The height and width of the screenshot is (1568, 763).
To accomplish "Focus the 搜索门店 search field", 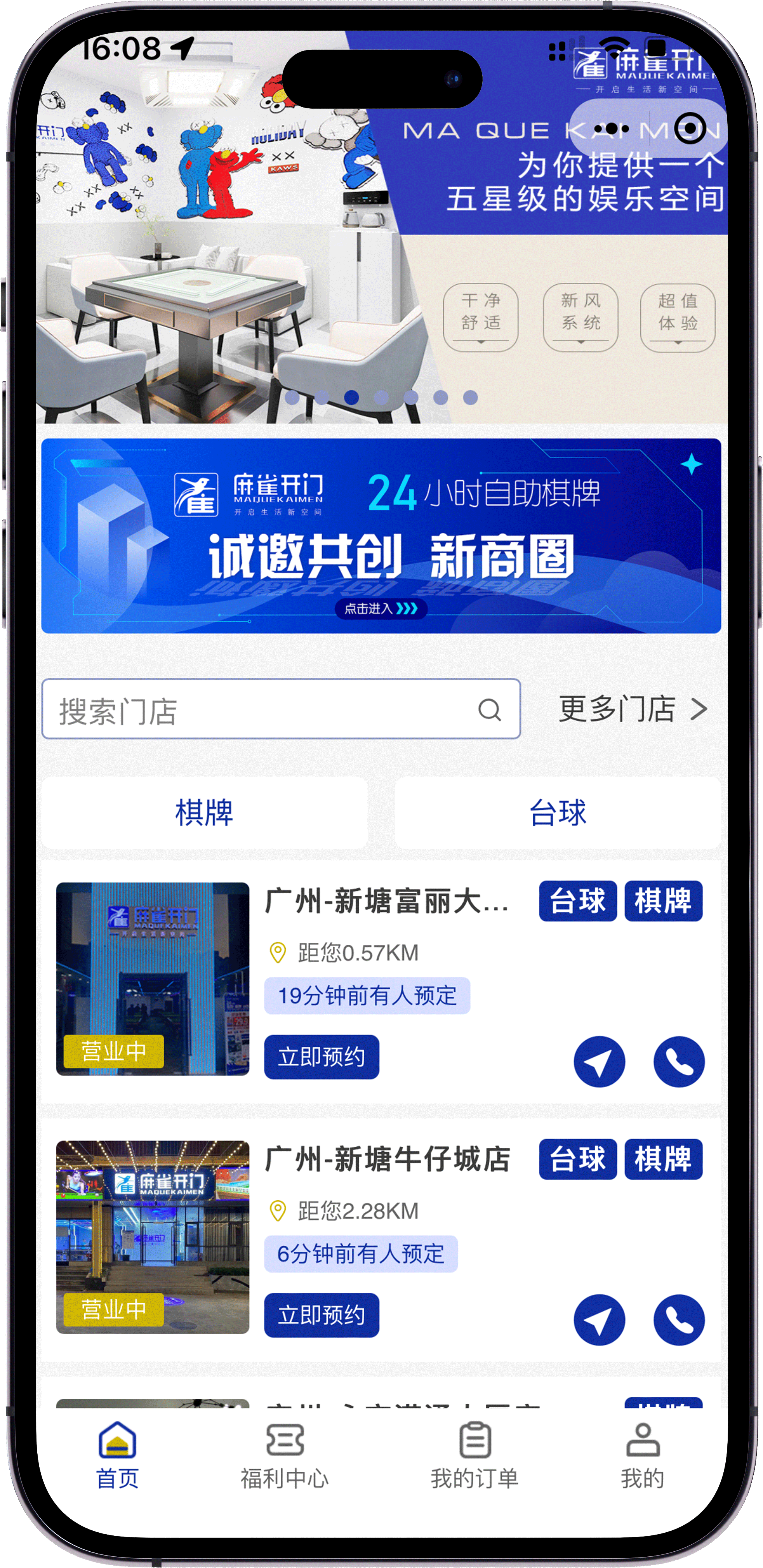I will coord(262,709).
